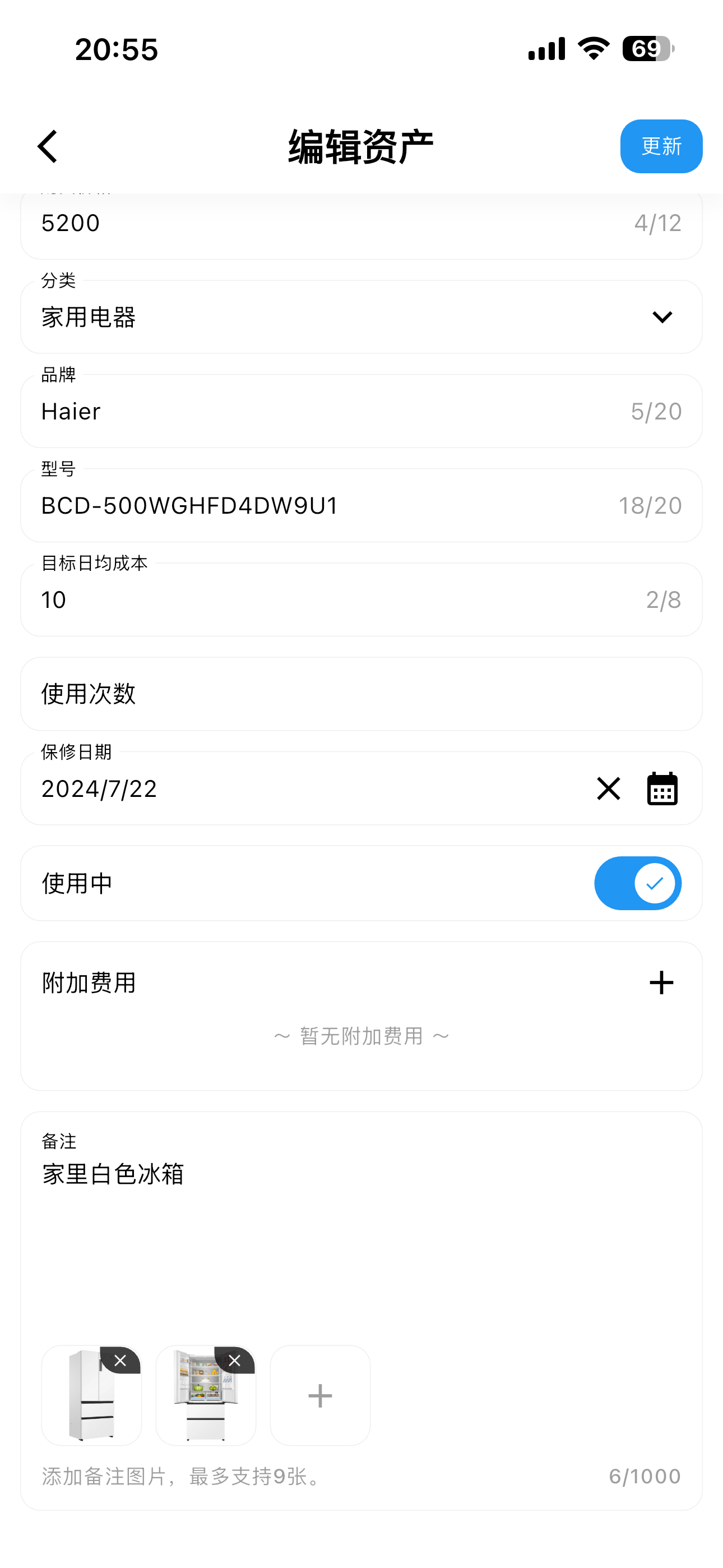Screen dimensions: 723x1568
Task: Expand the 分类 dropdown showing 家用电器
Action: pos(361,317)
